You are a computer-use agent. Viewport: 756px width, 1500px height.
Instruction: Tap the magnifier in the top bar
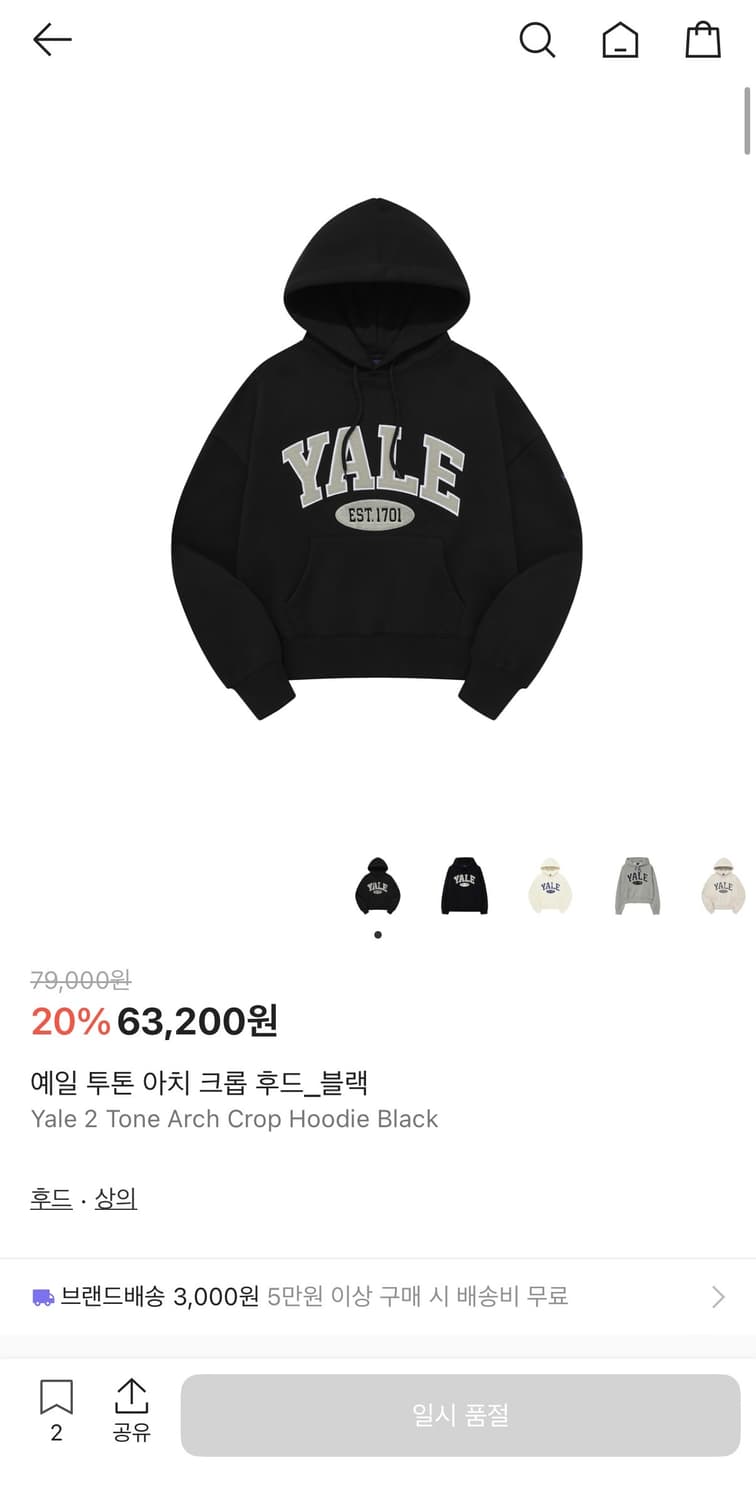538,39
